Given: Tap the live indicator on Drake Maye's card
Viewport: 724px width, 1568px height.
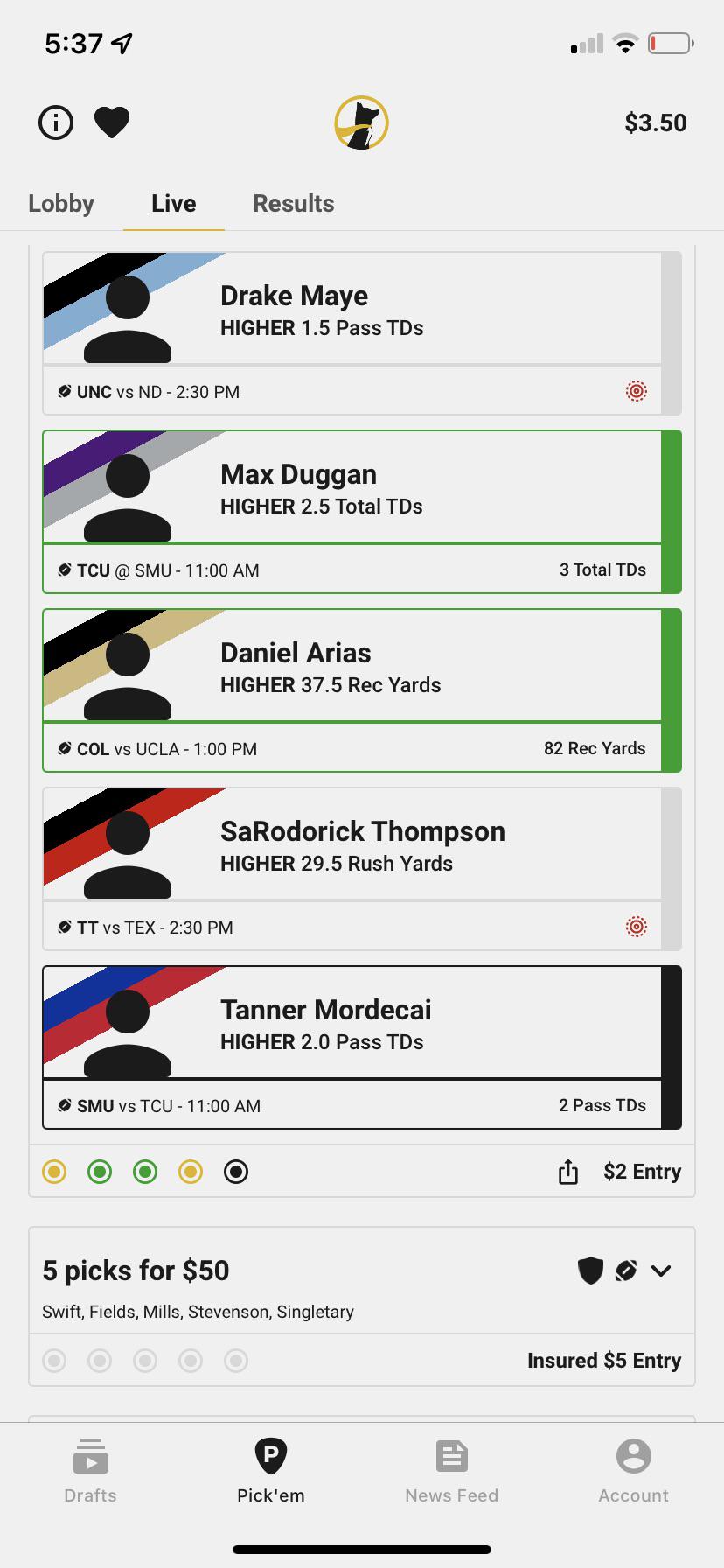Looking at the screenshot, I should [636, 391].
